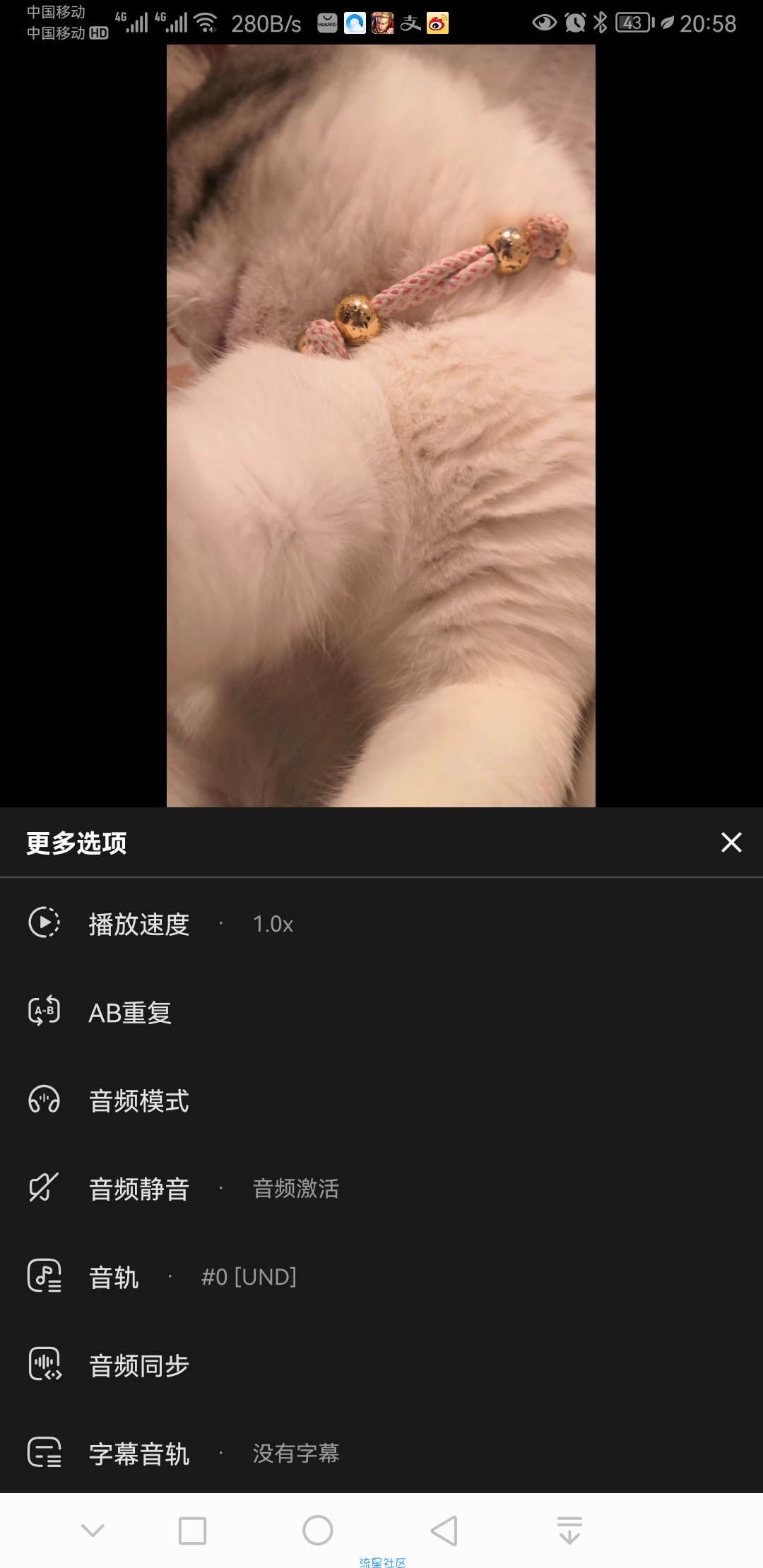Go to home via circle button

[318, 1531]
